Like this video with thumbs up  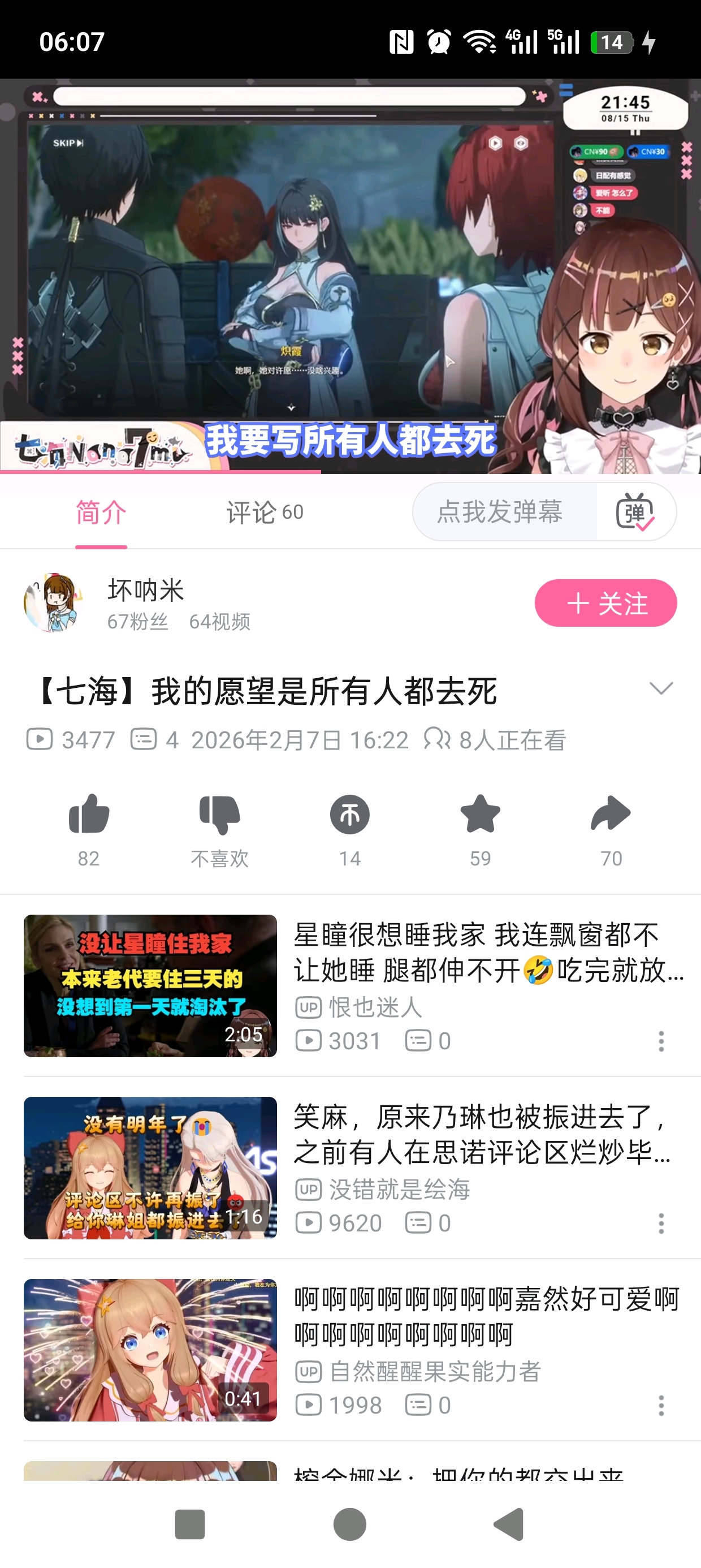point(89,815)
